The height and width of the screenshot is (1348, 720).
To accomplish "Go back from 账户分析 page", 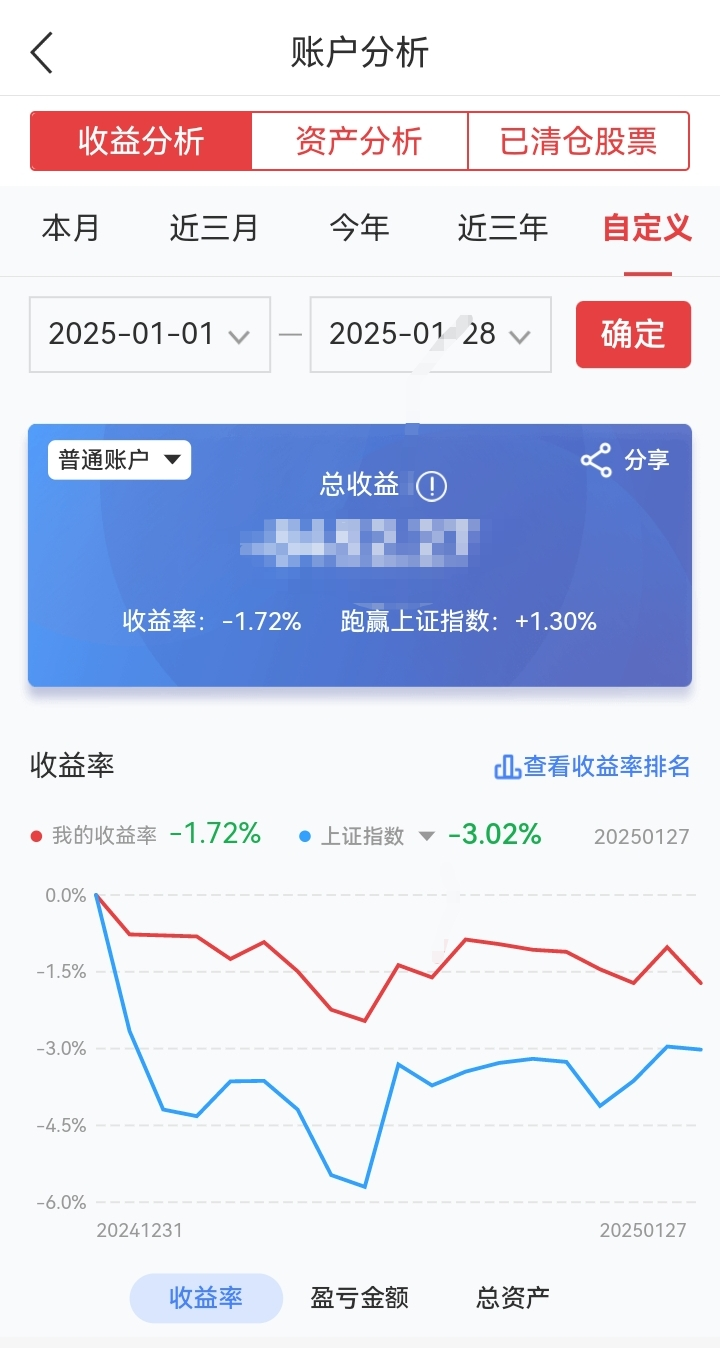I will coord(42,52).
